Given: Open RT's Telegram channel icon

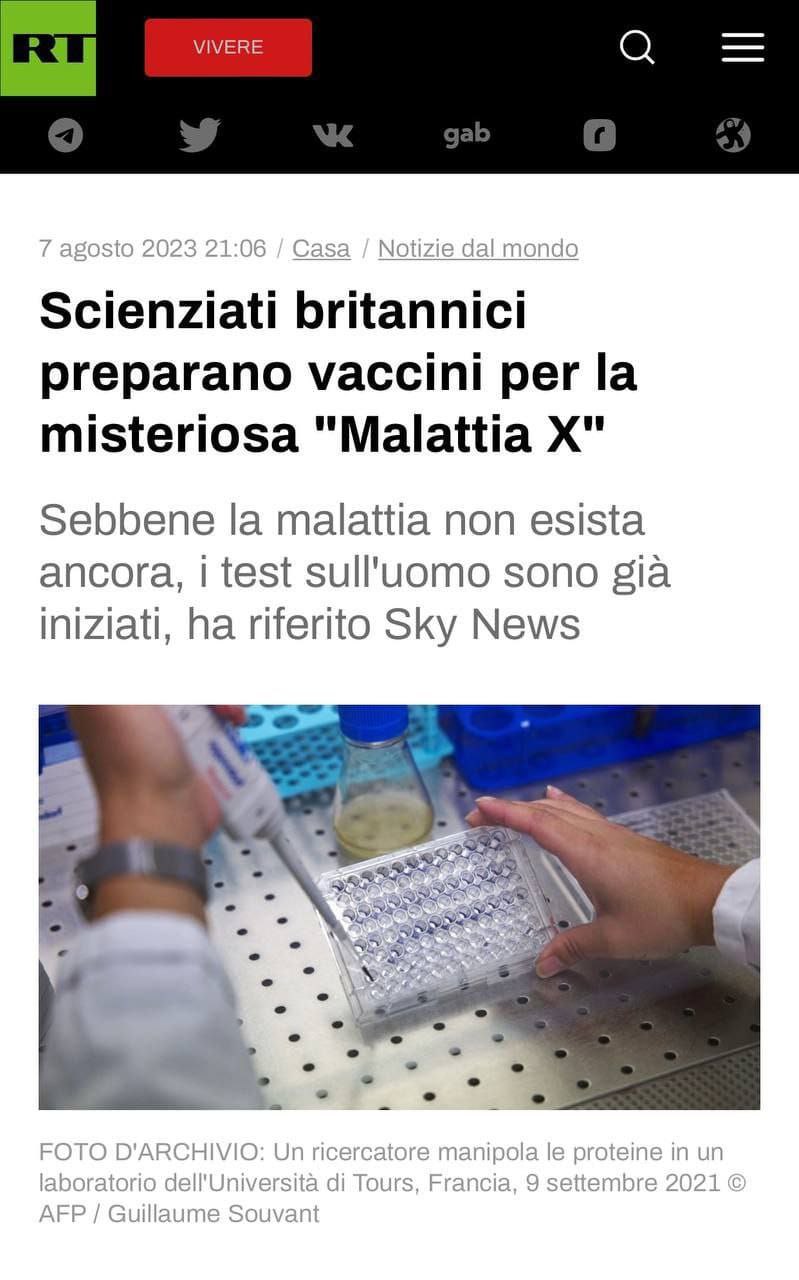Looking at the screenshot, I should (66, 135).
